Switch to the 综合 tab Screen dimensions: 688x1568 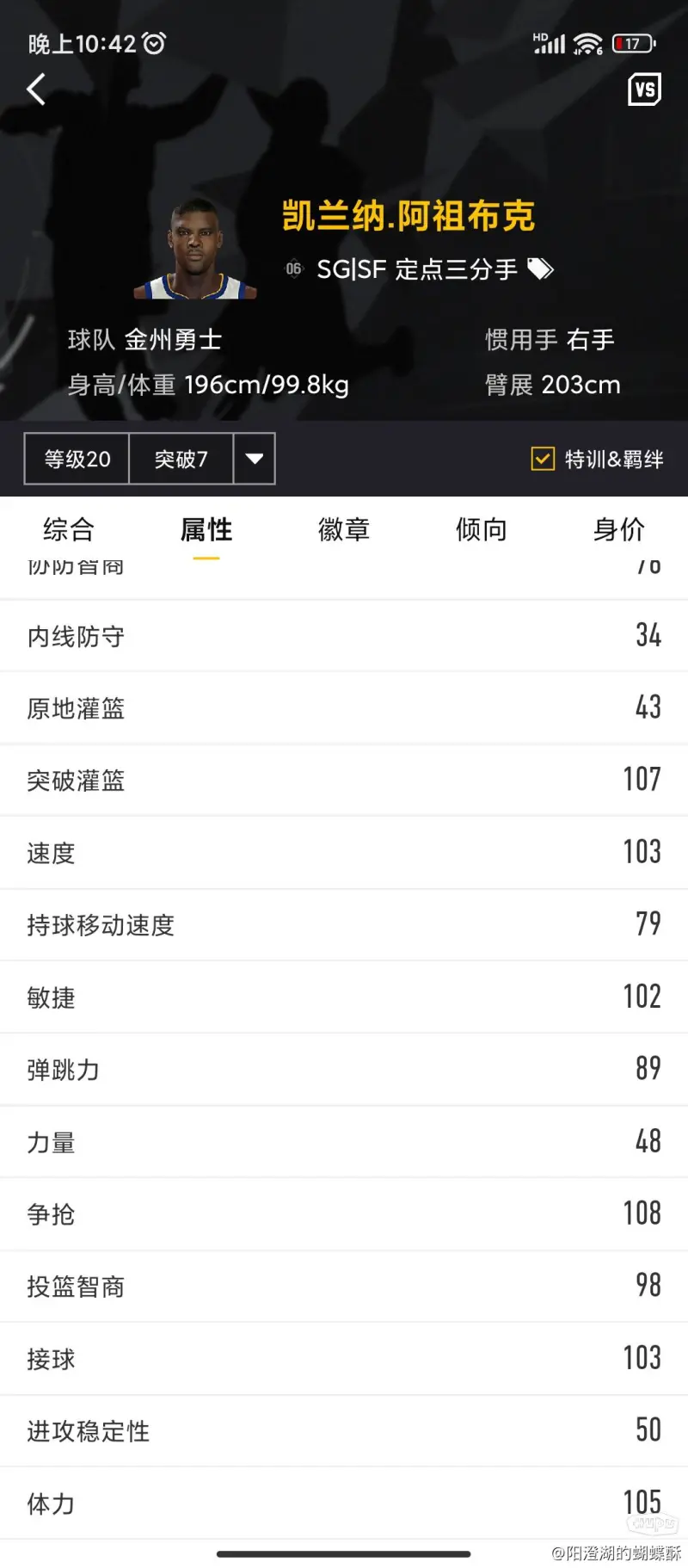[69, 529]
